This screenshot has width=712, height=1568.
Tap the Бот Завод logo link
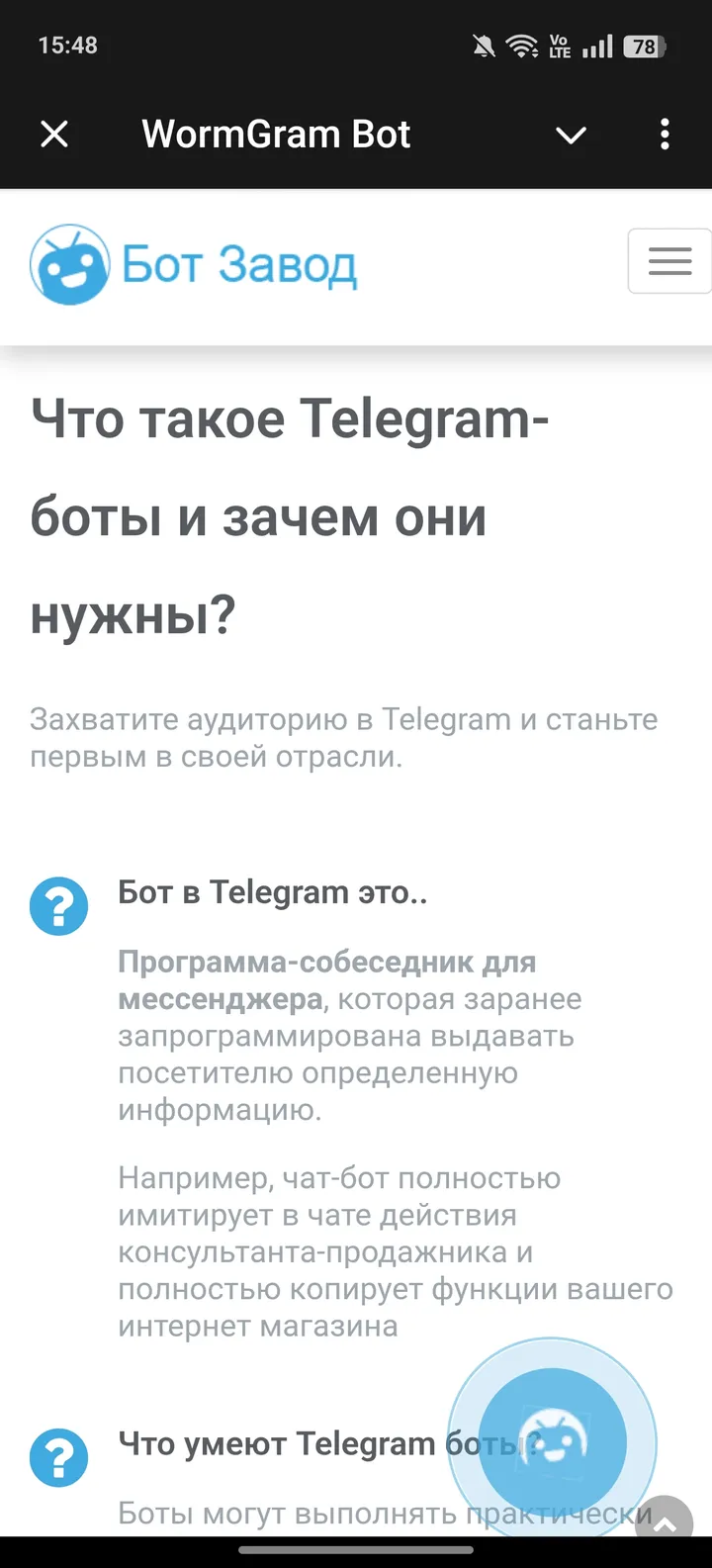(x=194, y=264)
